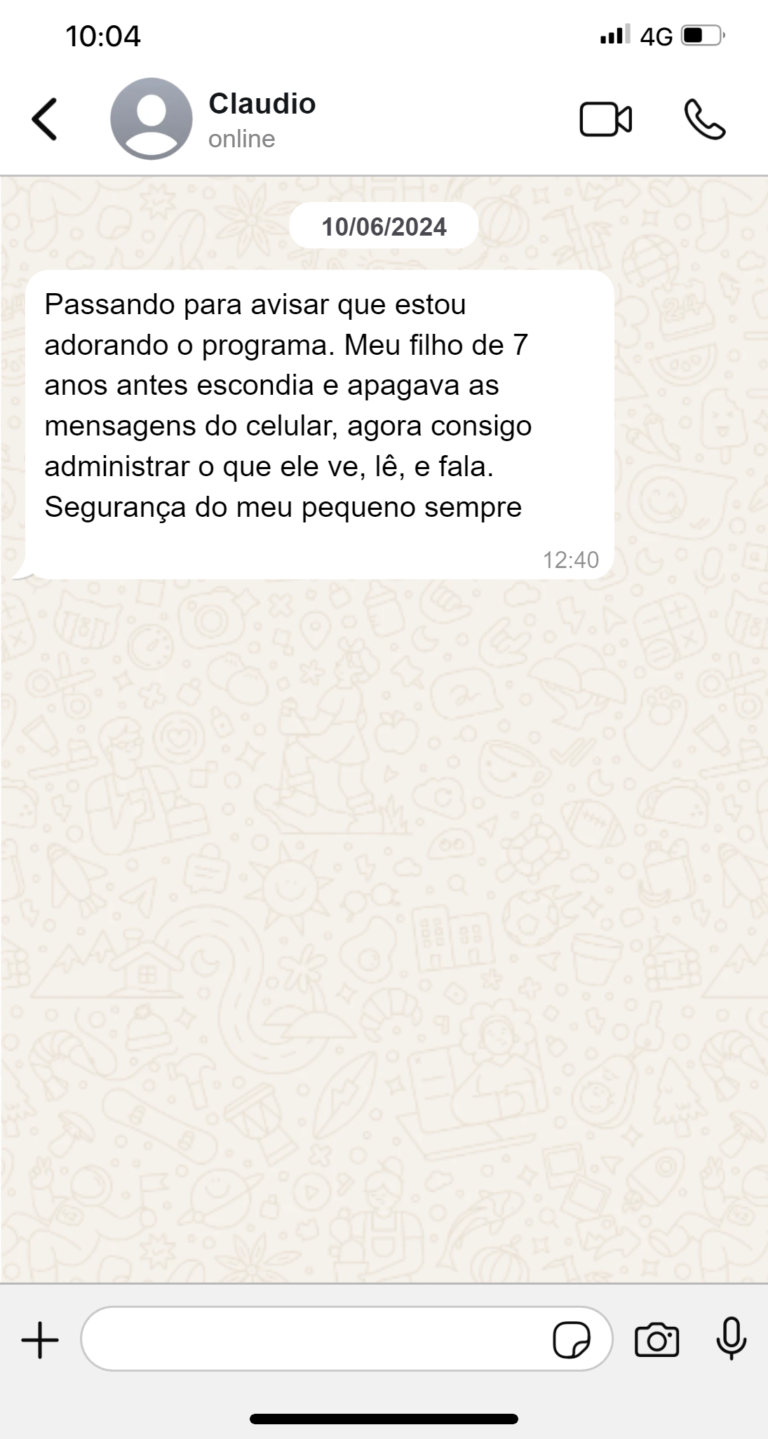View Claudio's profile picture
Screen dimensions: 768x1439
pos(151,119)
